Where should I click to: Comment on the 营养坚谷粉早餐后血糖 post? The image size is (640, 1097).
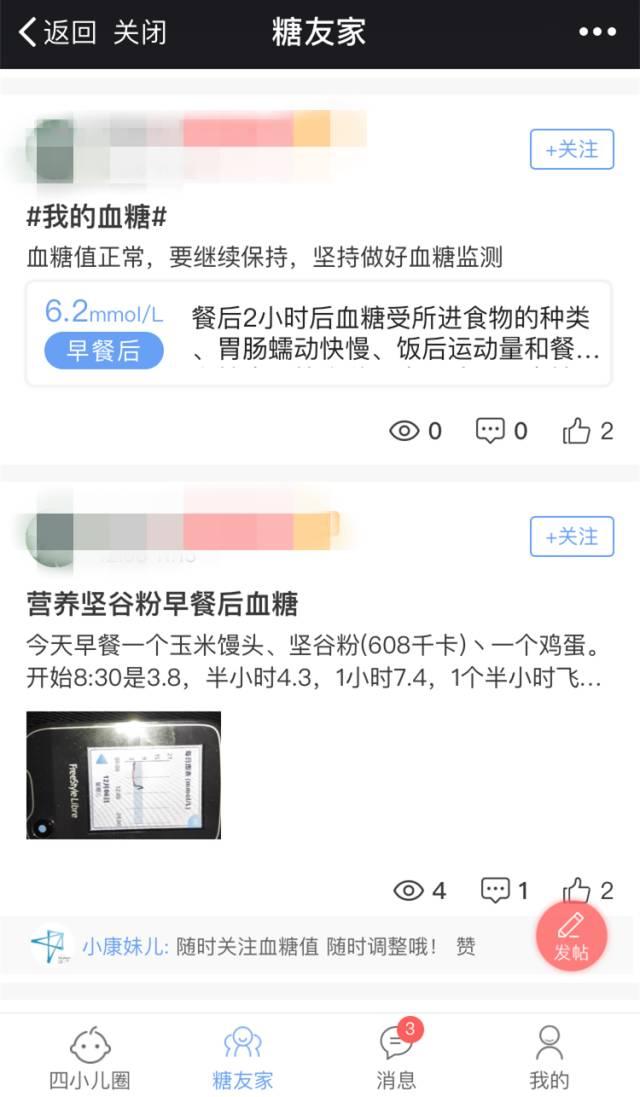(x=504, y=891)
